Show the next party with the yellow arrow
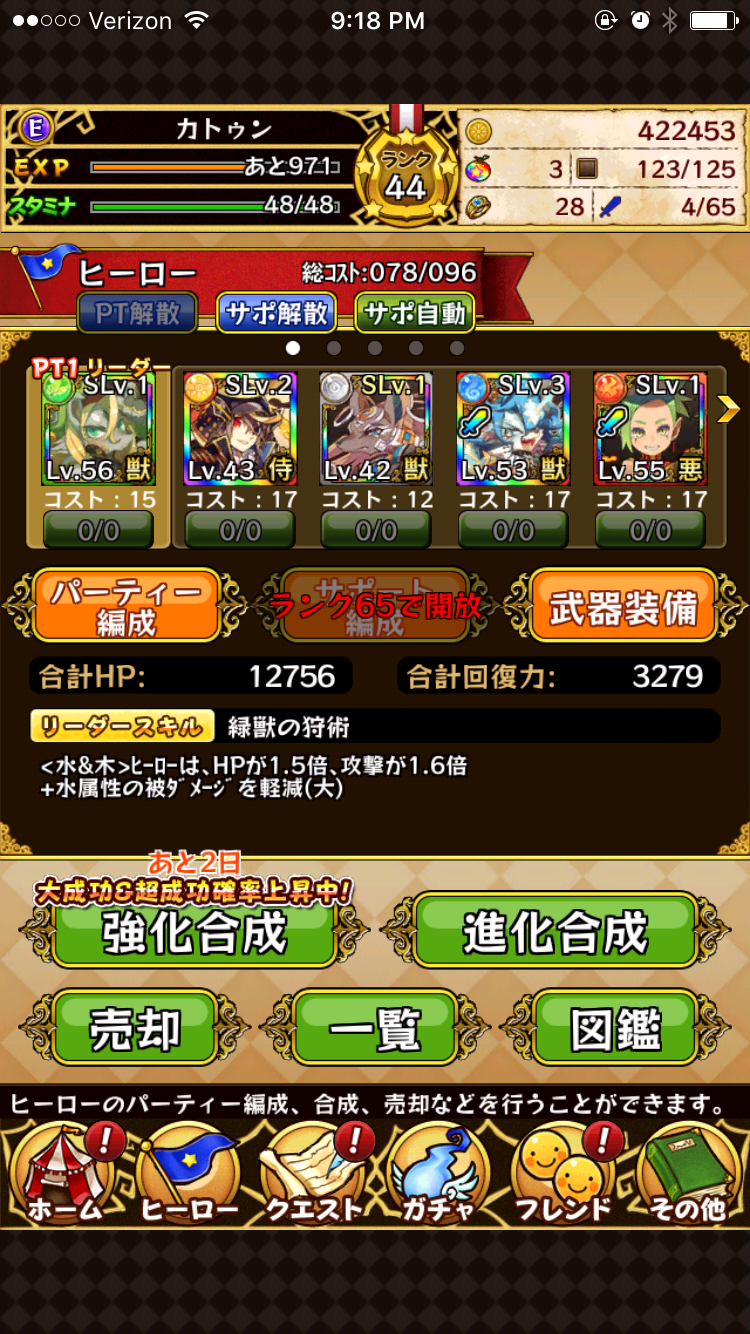750x1334 pixels. click(x=728, y=408)
